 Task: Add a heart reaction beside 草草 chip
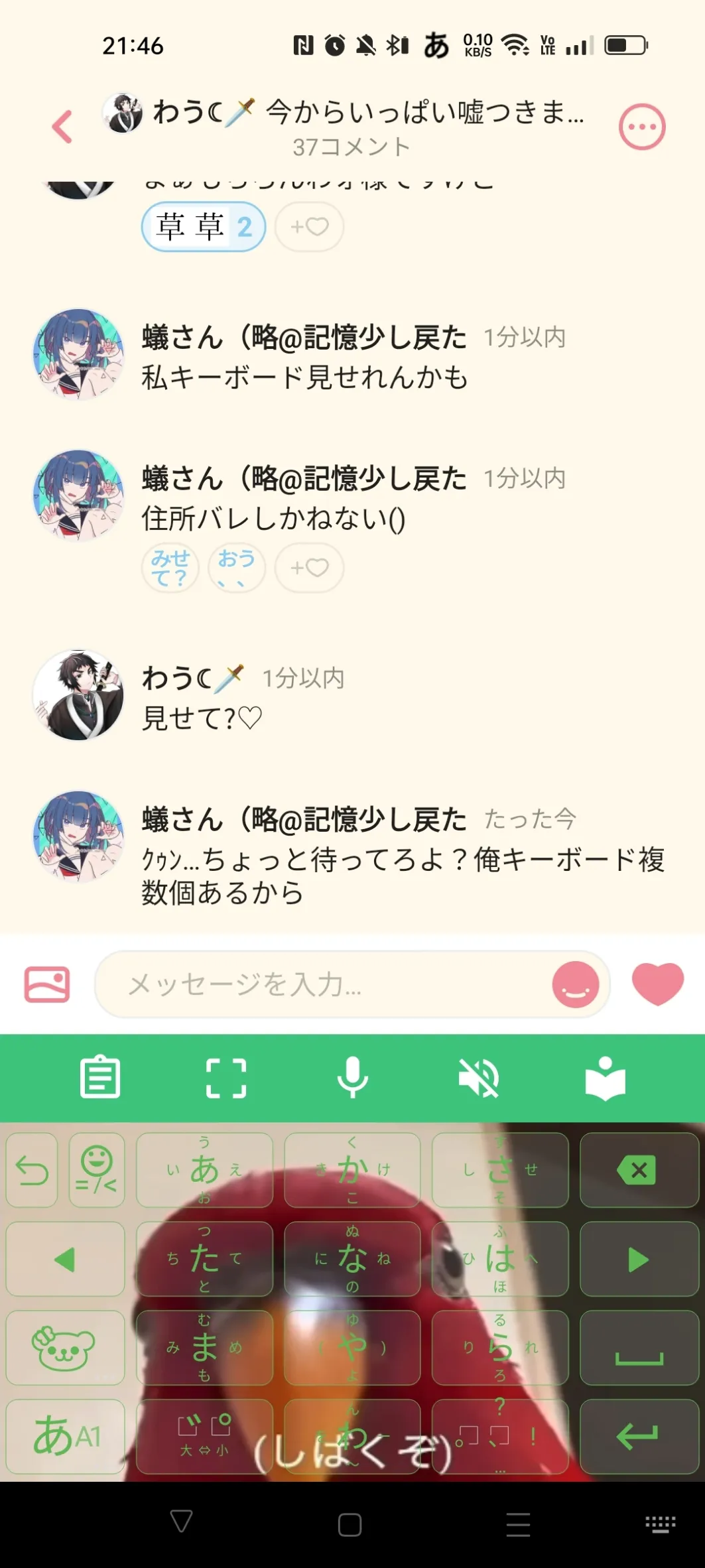pyautogui.click(x=309, y=227)
